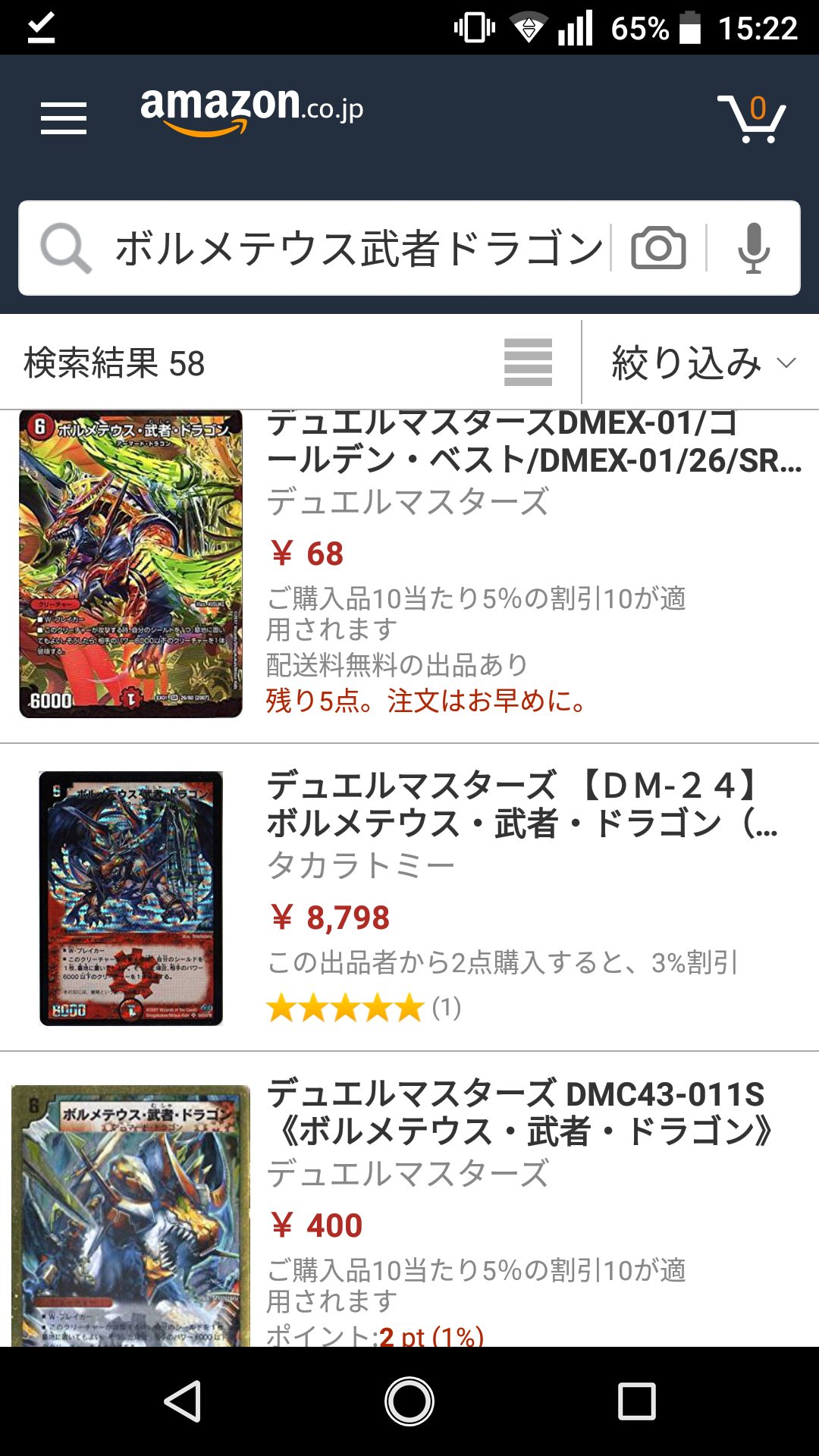819x1456 pixels.
Task: Search by camera image
Action: point(658,248)
